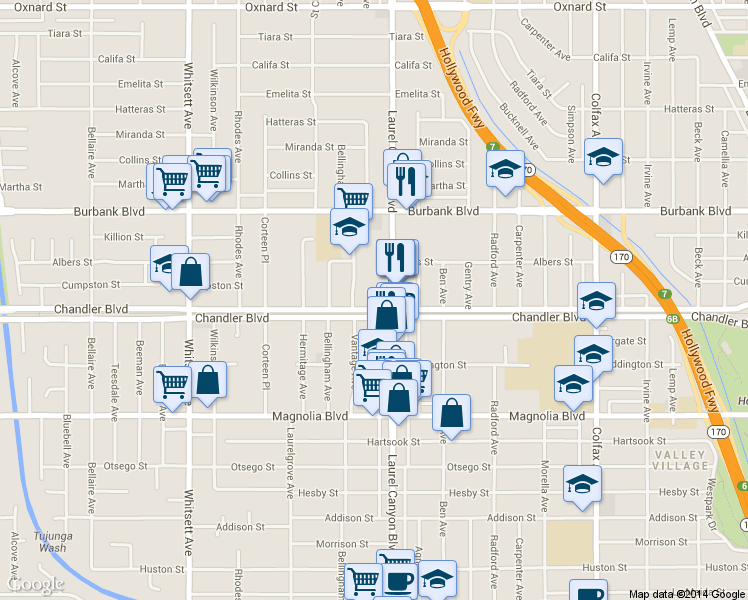Select the shopping bag marker on Chandler at Laurel Canyon

(x=386, y=315)
